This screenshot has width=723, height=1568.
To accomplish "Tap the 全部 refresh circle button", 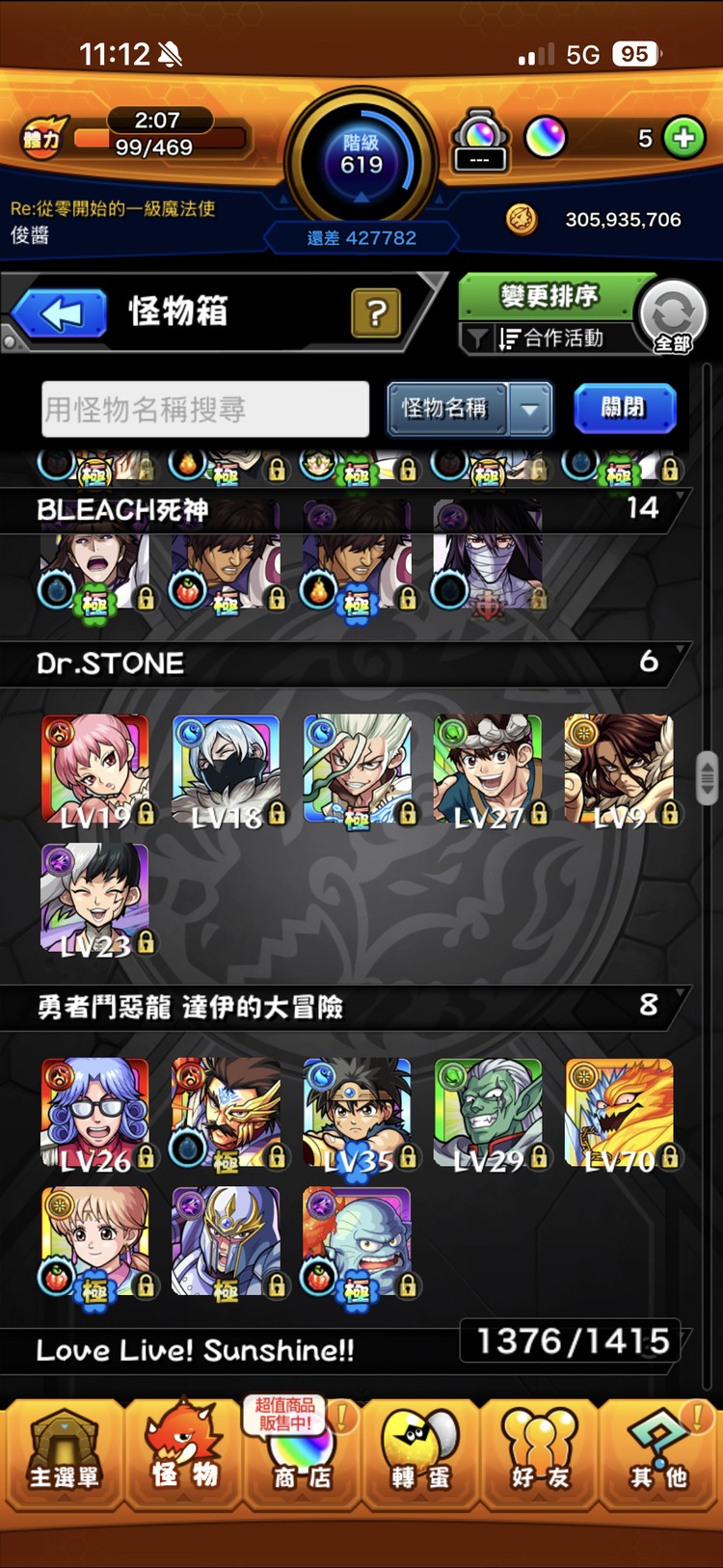I will pyautogui.click(x=673, y=315).
